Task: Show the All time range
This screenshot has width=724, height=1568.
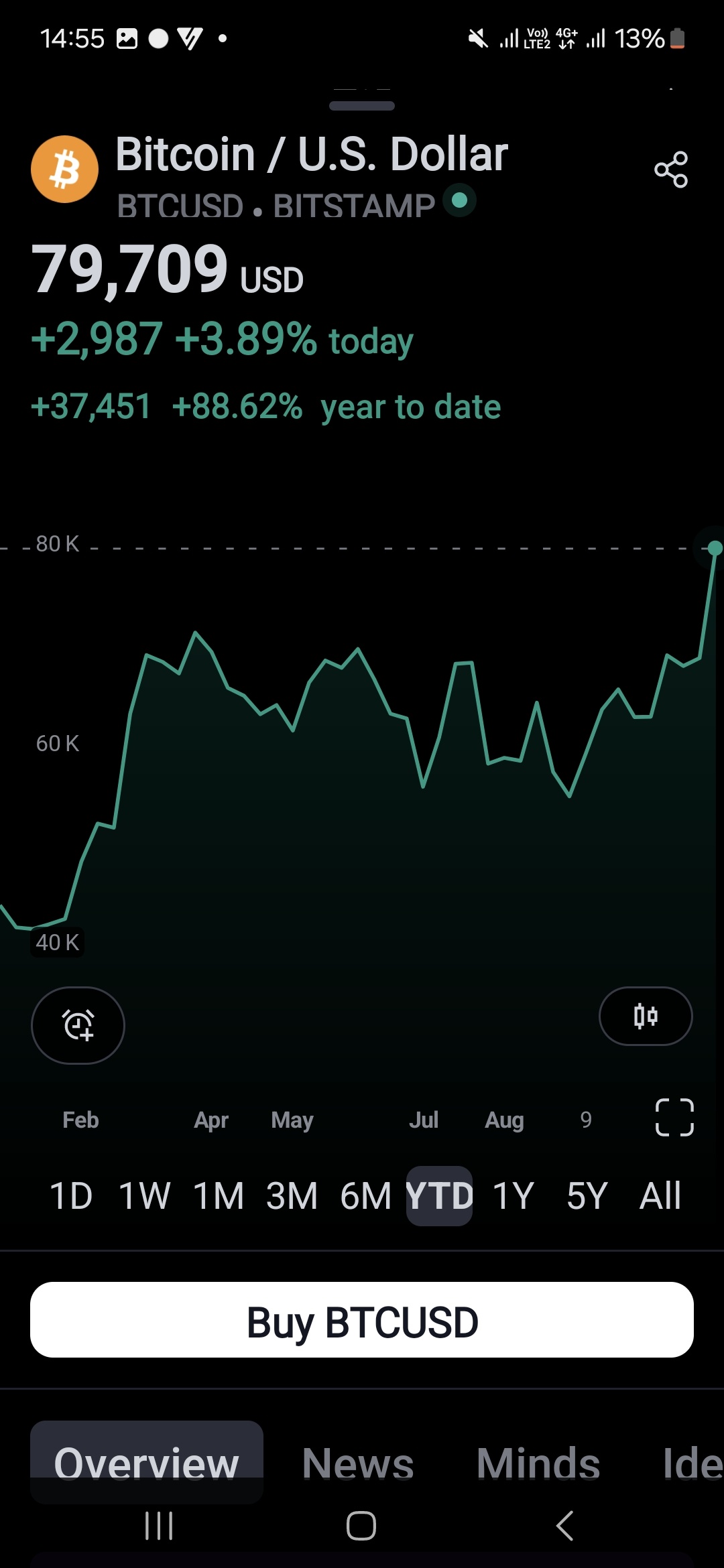Action: click(x=660, y=1196)
